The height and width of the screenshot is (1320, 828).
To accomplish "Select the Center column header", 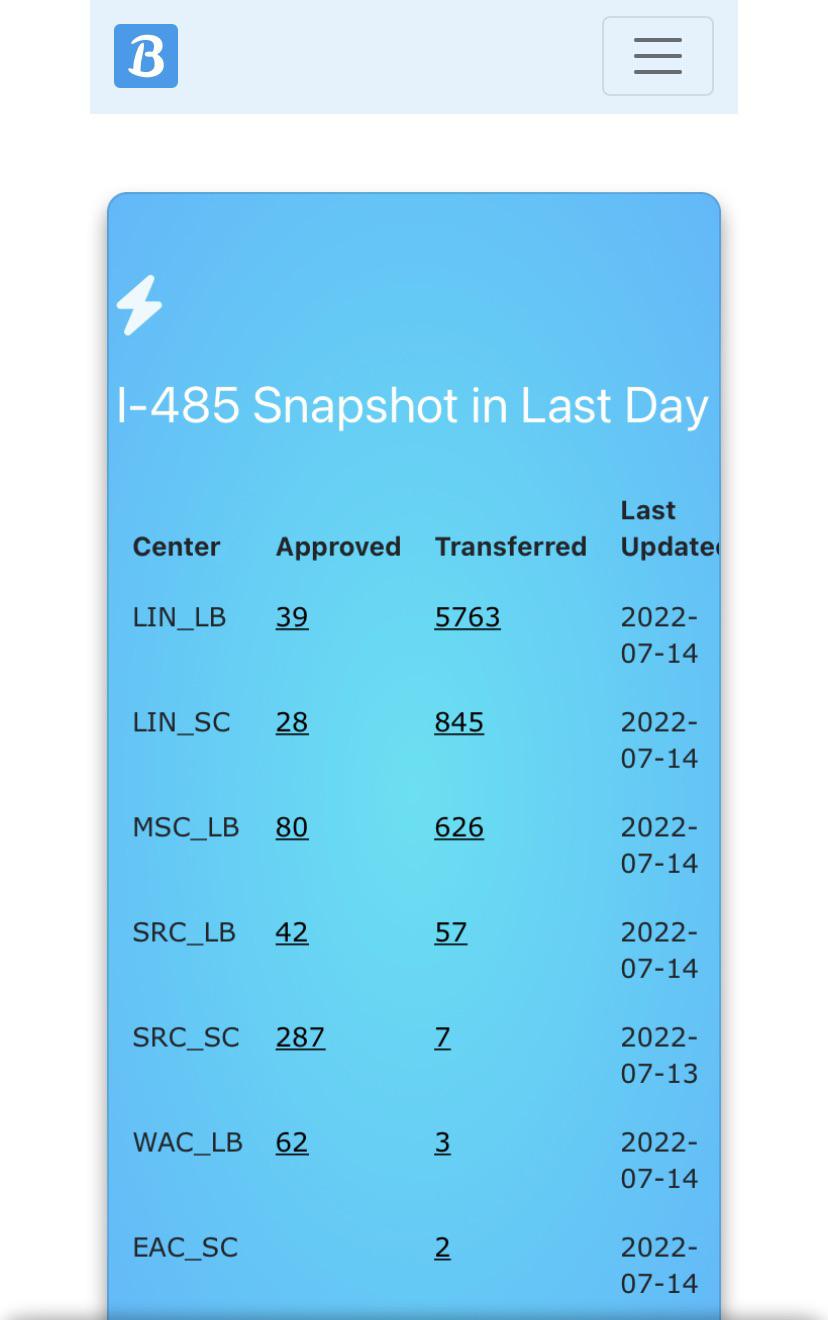I will pyautogui.click(x=176, y=546).
